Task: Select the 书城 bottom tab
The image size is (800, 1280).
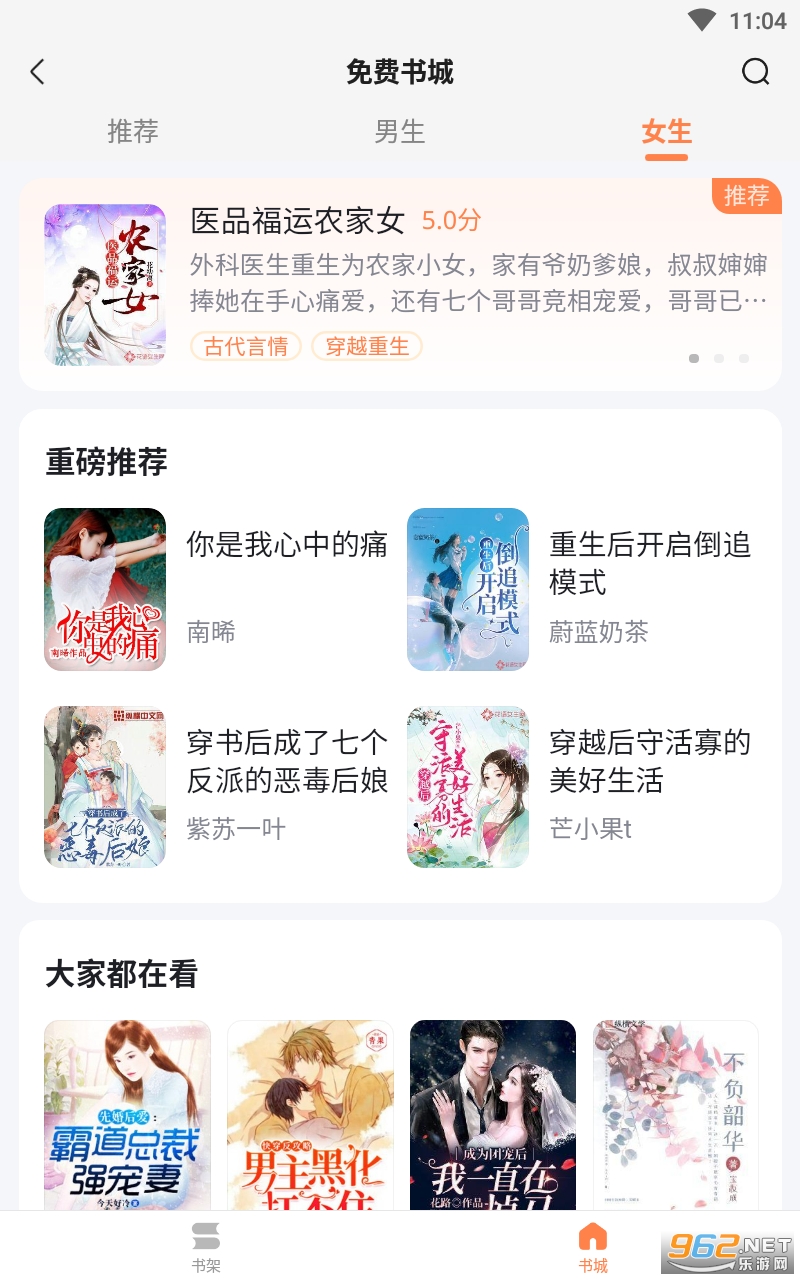Action: click(593, 1246)
